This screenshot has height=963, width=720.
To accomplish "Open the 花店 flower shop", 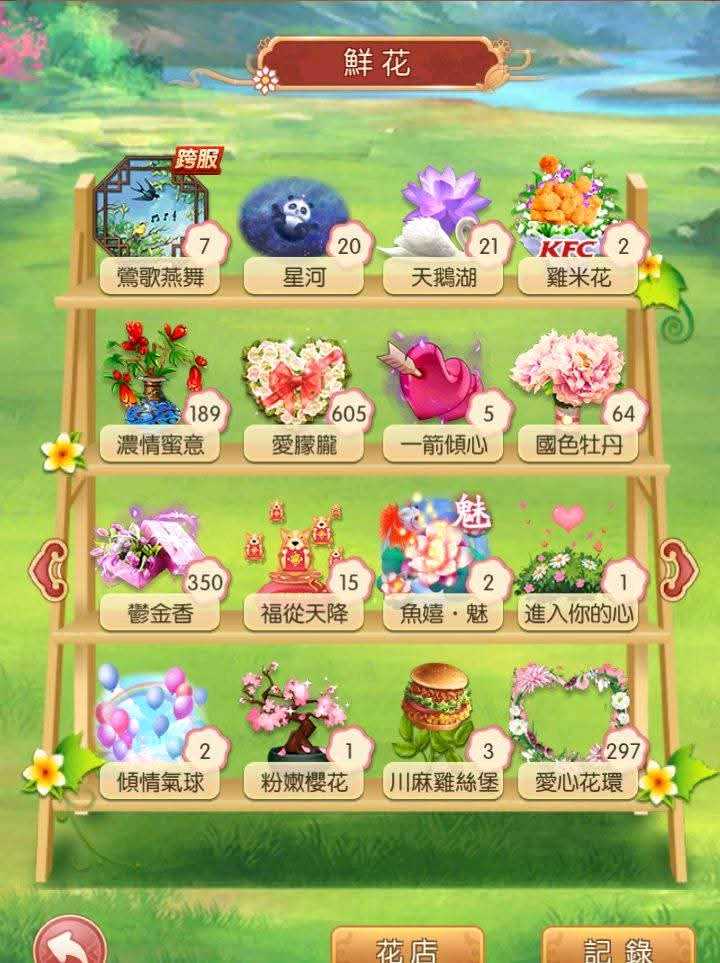I will pos(407,946).
